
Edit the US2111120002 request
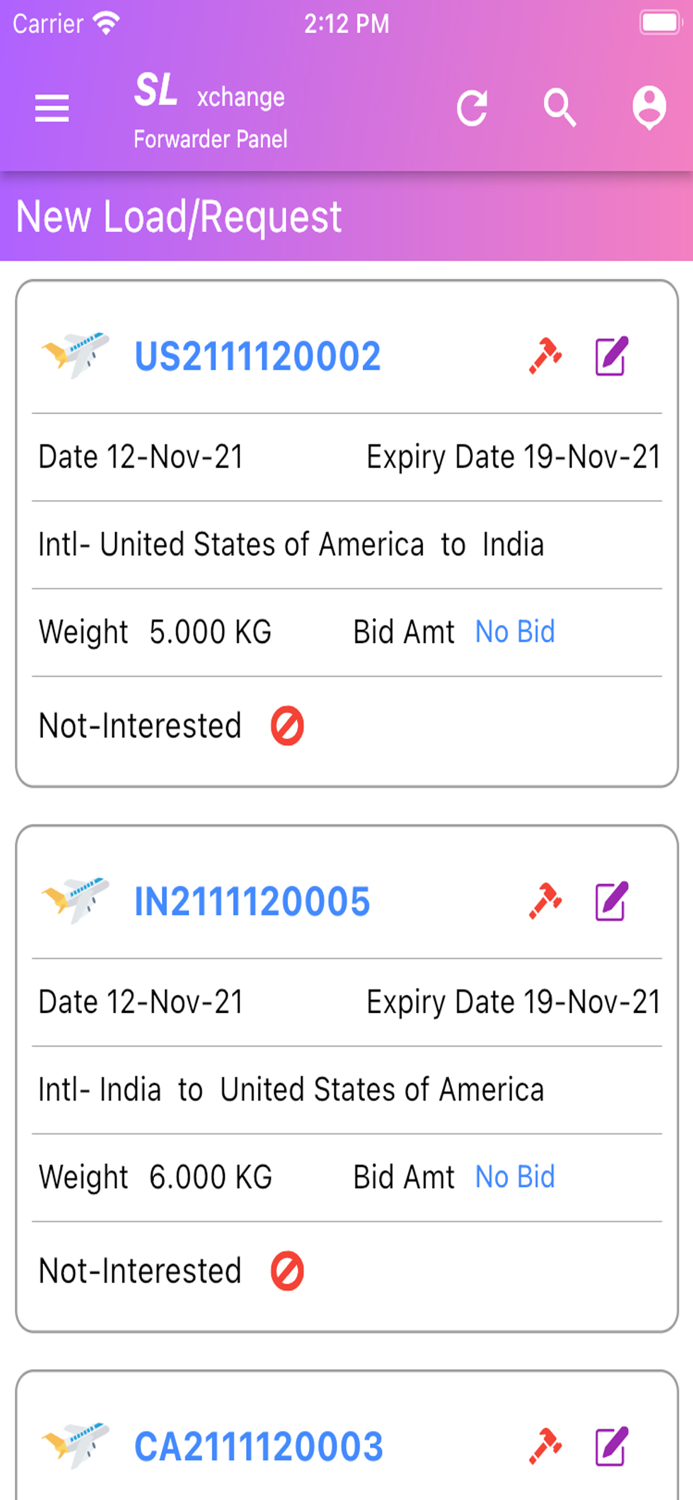coord(611,356)
